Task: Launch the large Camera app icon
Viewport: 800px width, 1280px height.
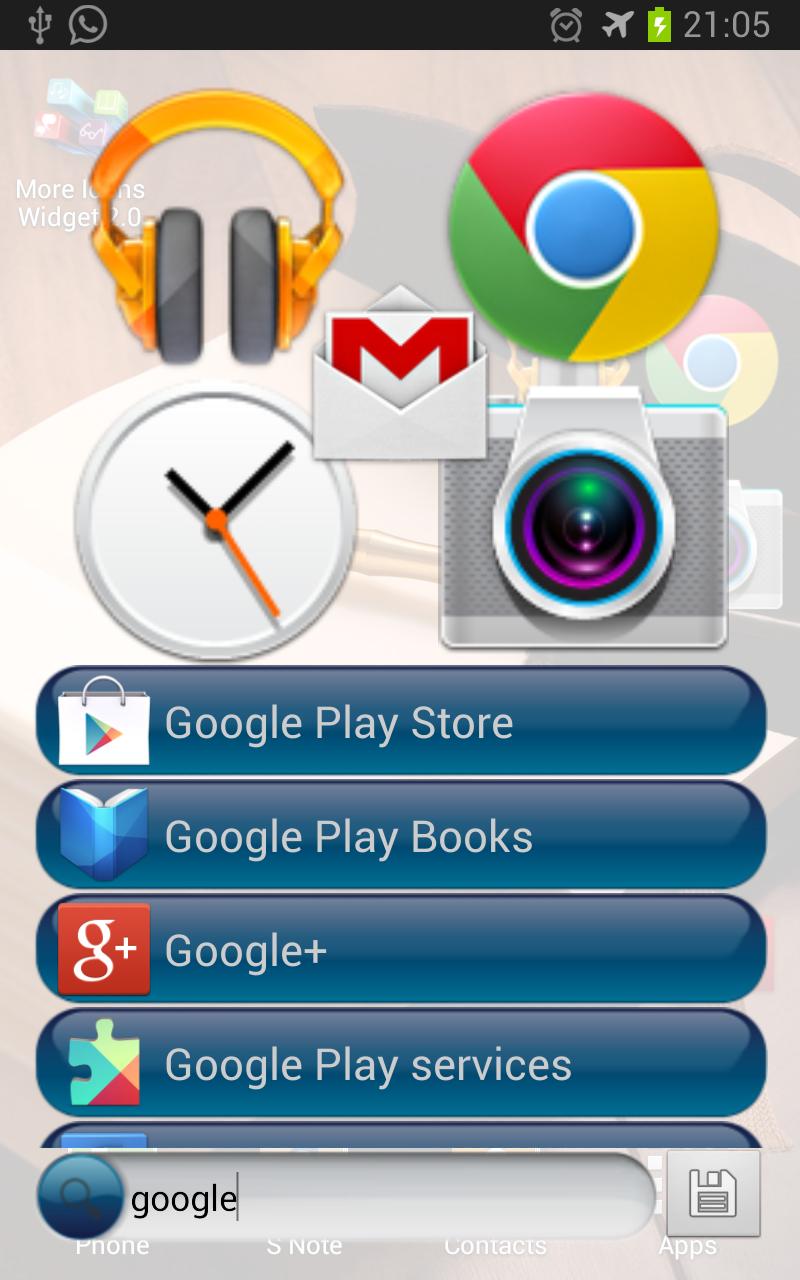Action: (584, 520)
